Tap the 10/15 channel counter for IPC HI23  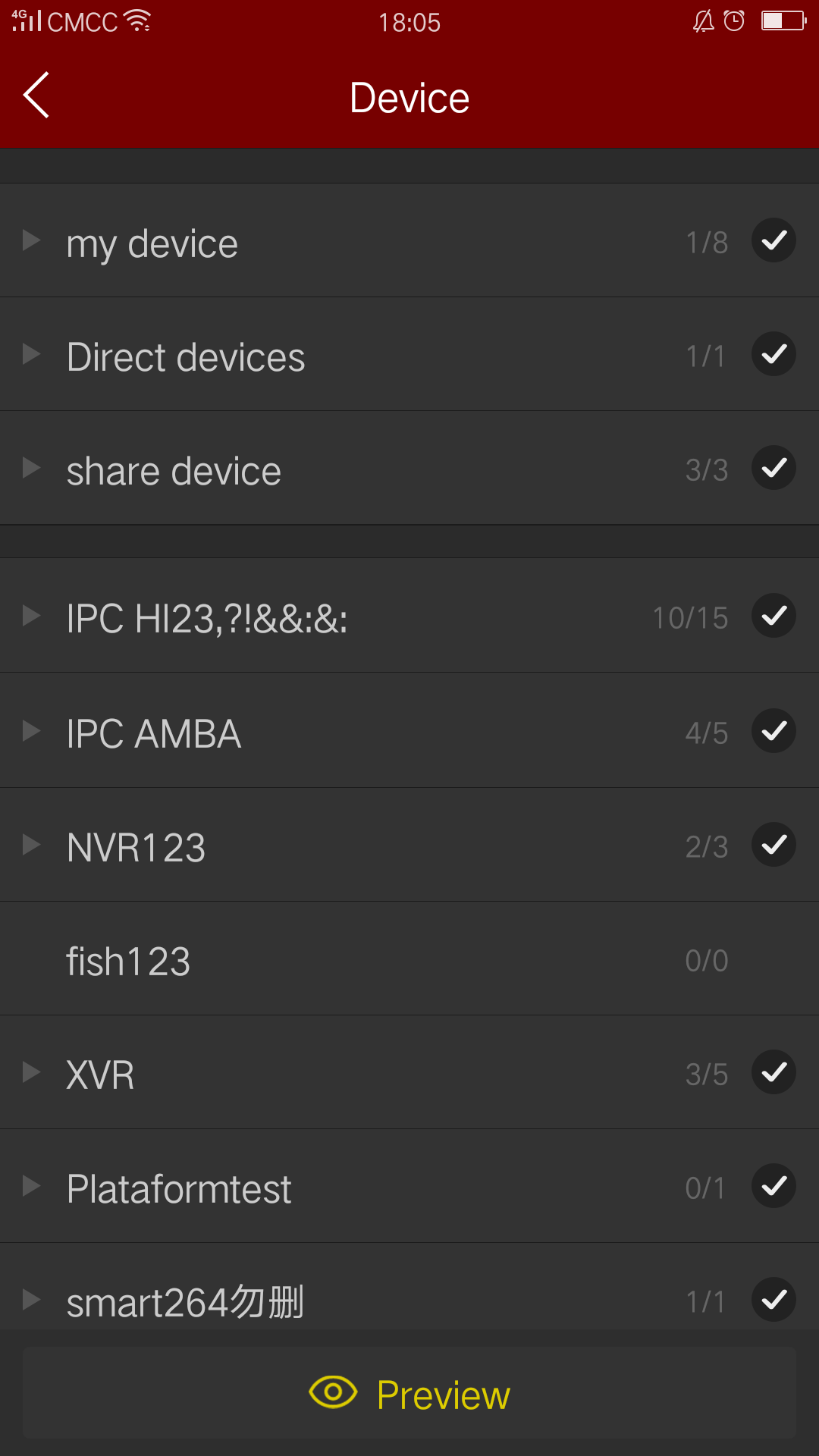click(692, 617)
